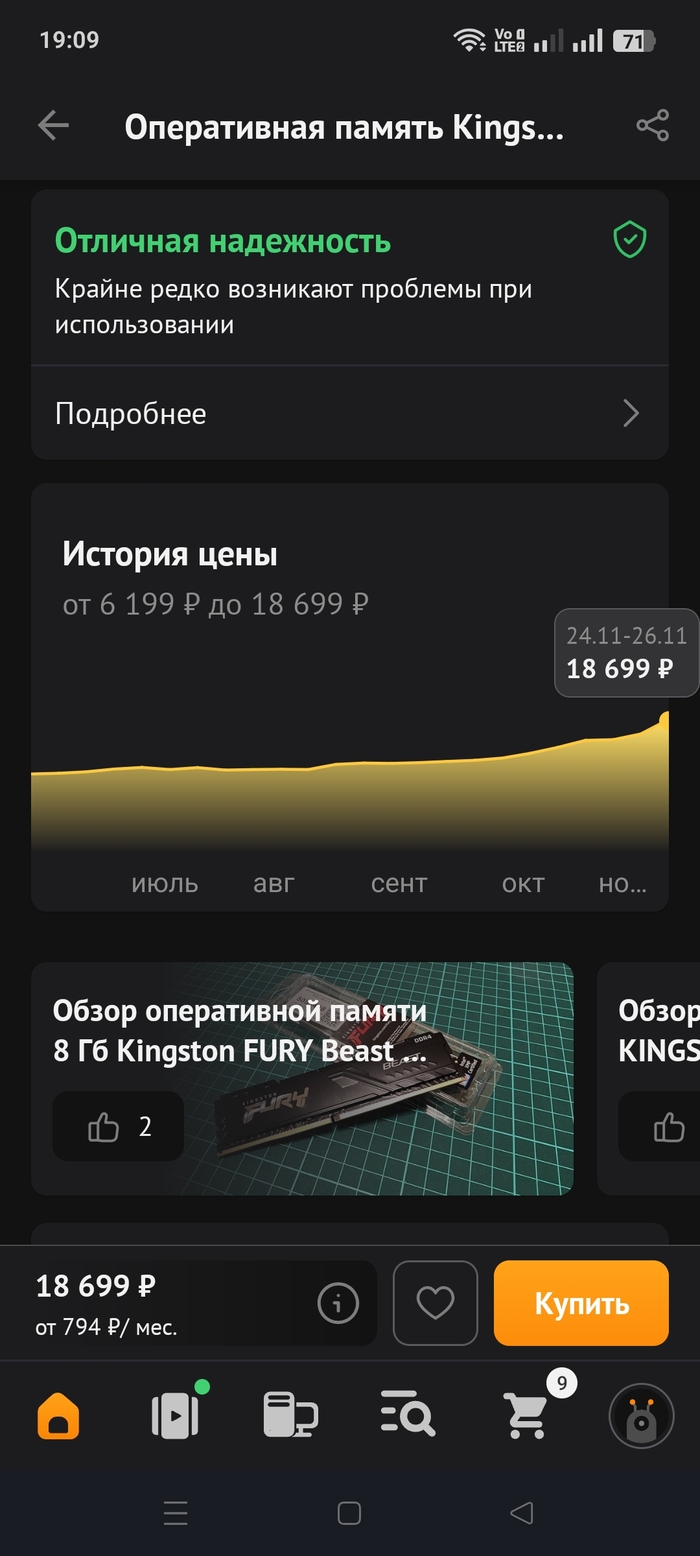Open the catalog tab
Image resolution: width=700 pixels, height=1556 pixels.
(290, 1416)
